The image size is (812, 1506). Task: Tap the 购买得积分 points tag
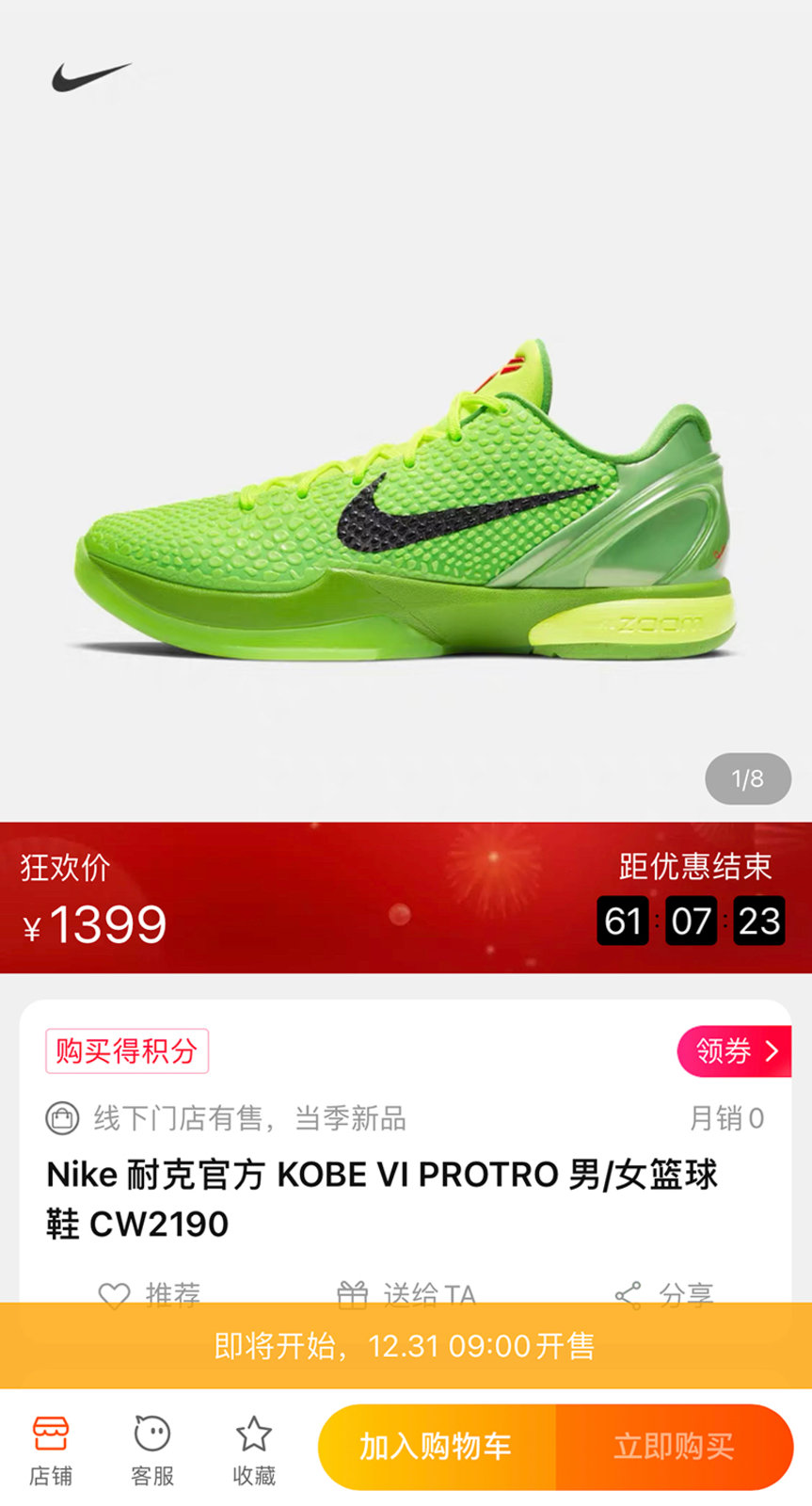point(127,1050)
